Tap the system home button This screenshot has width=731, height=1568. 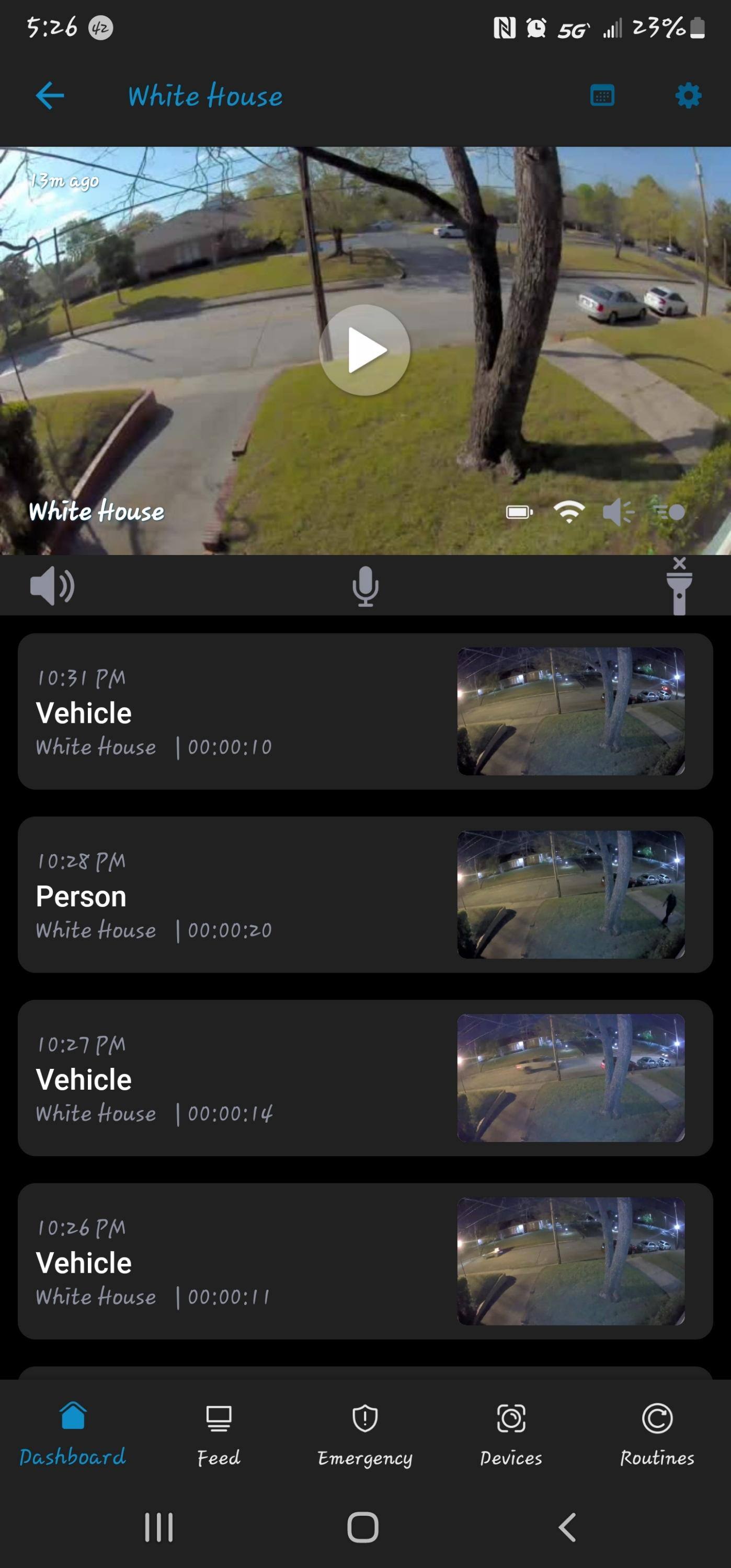pos(363,1527)
